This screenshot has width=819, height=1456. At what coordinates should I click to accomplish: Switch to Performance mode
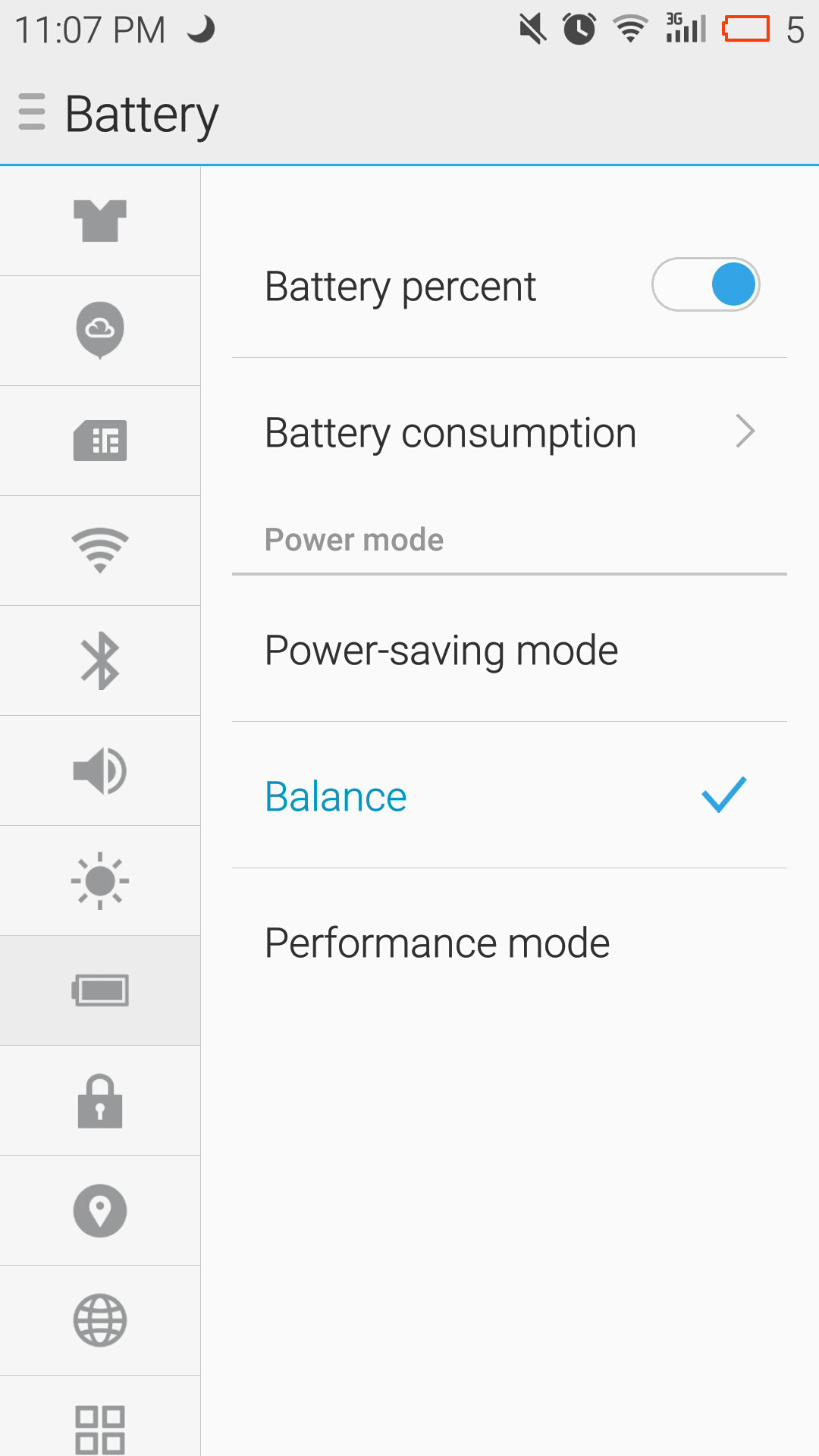click(x=509, y=943)
